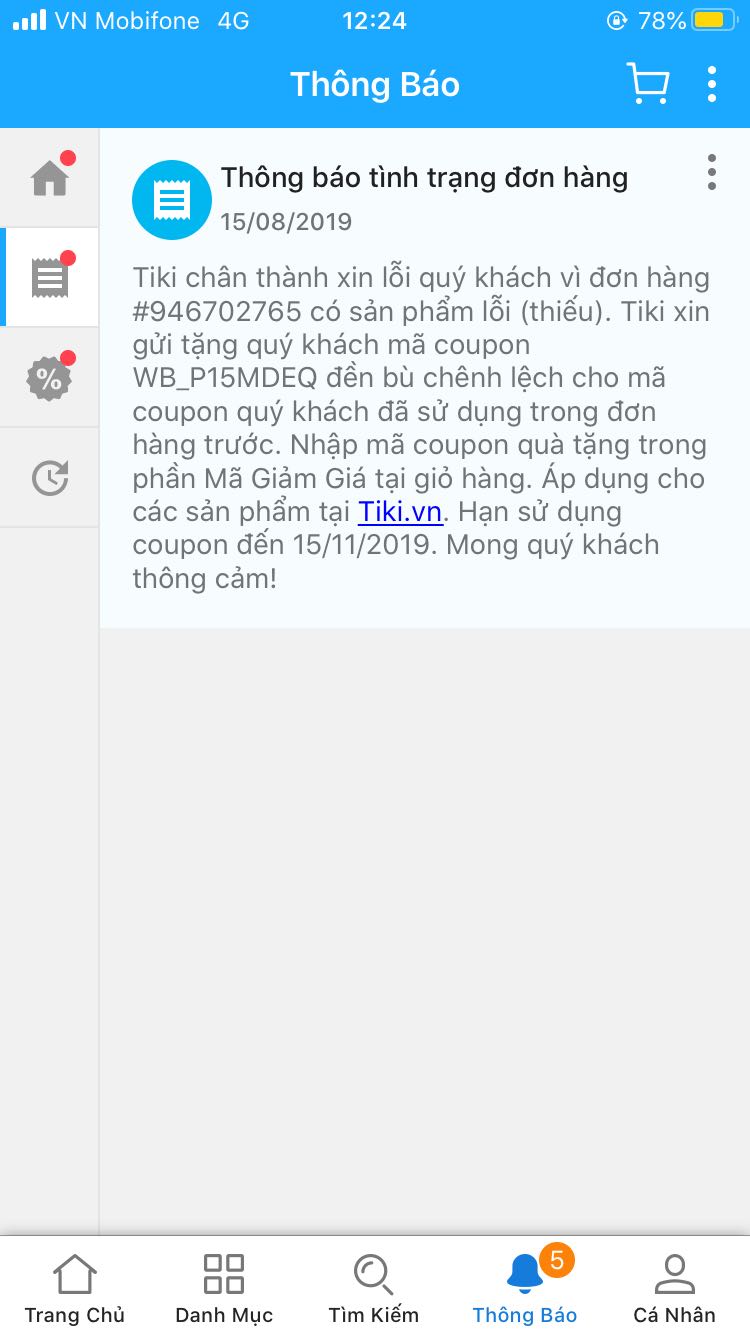750x1334 pixels.
Task: Tap the 12:24 clock in status bar
Action: (375, 19)
